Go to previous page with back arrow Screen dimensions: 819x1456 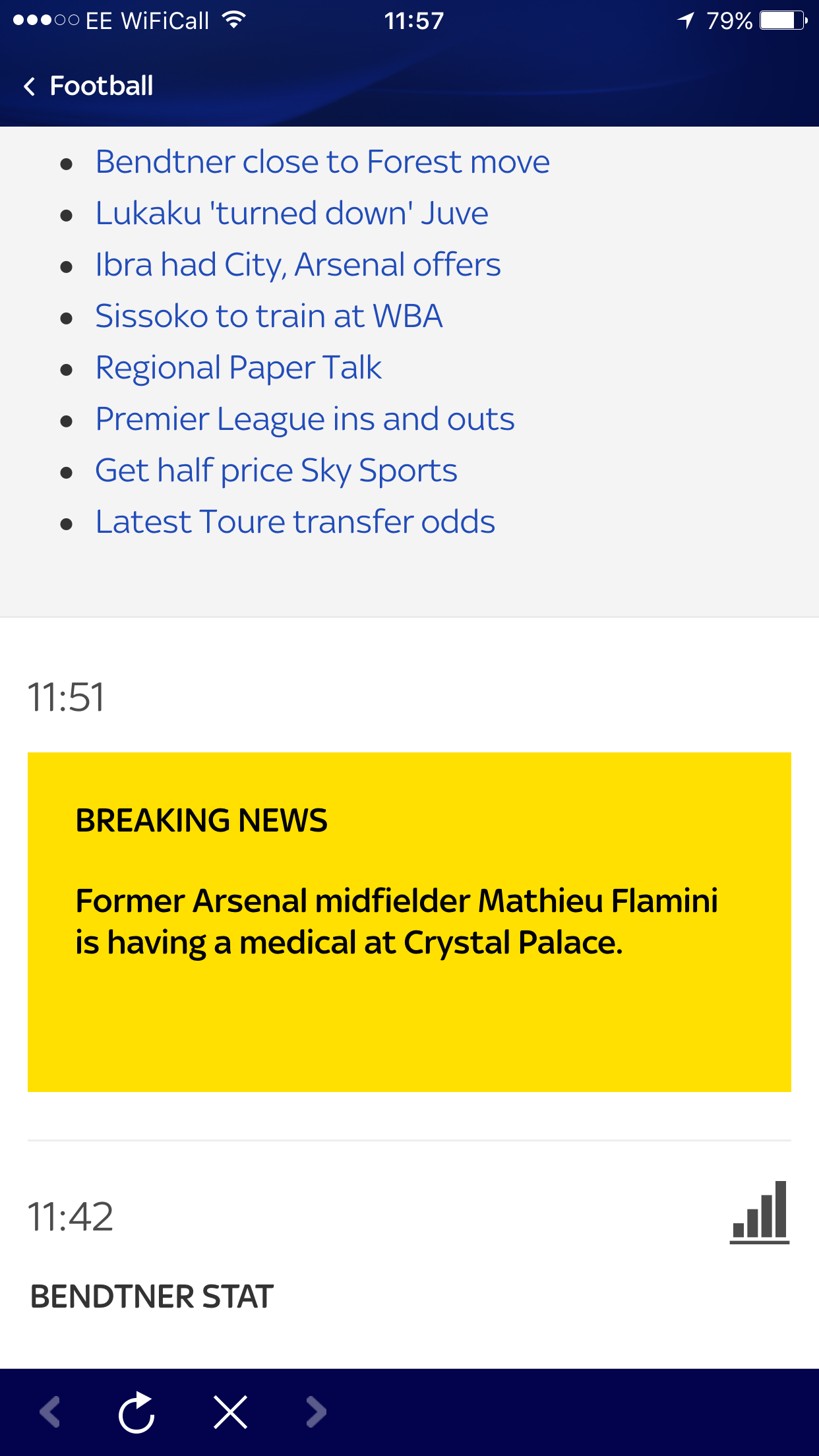point(50,1412)
